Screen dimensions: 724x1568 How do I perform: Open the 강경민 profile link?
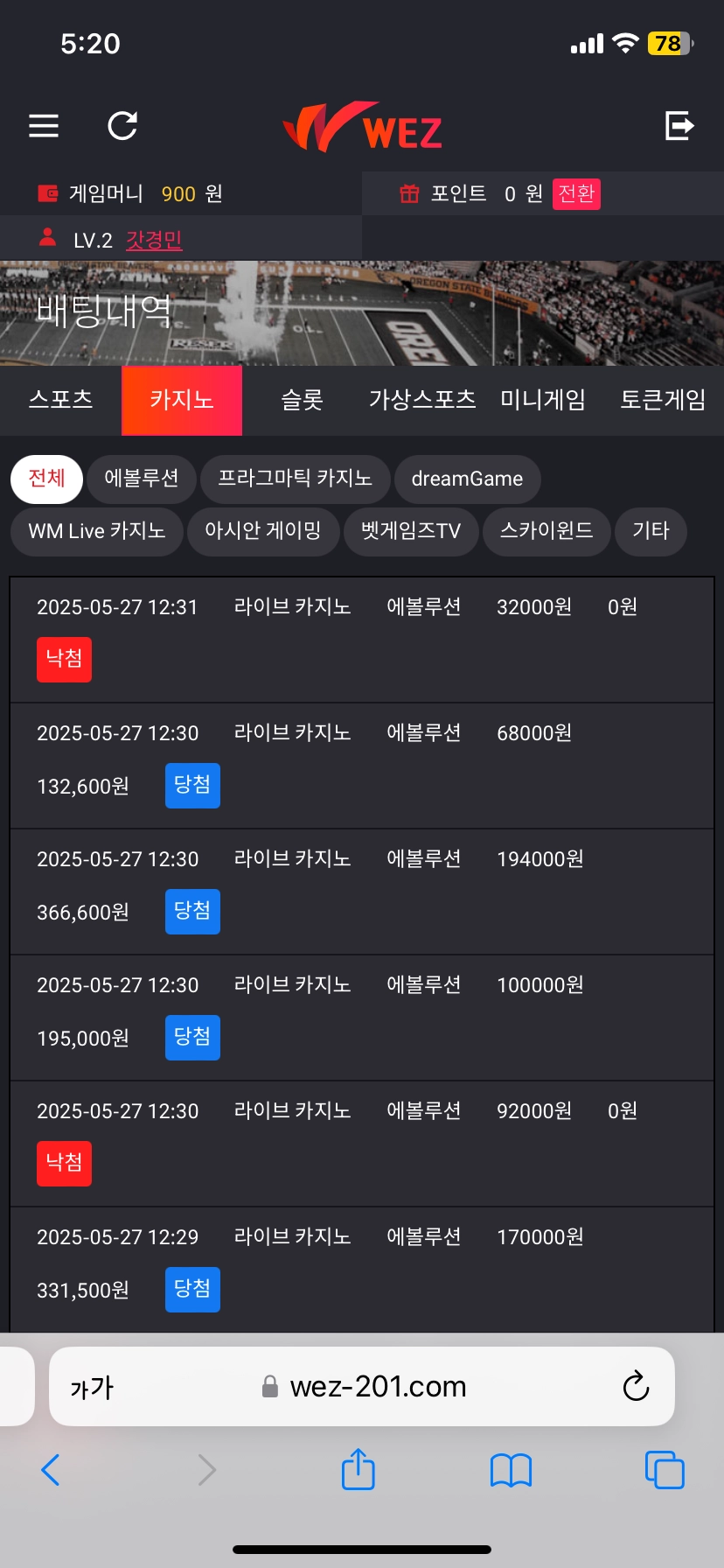[154, 240]
